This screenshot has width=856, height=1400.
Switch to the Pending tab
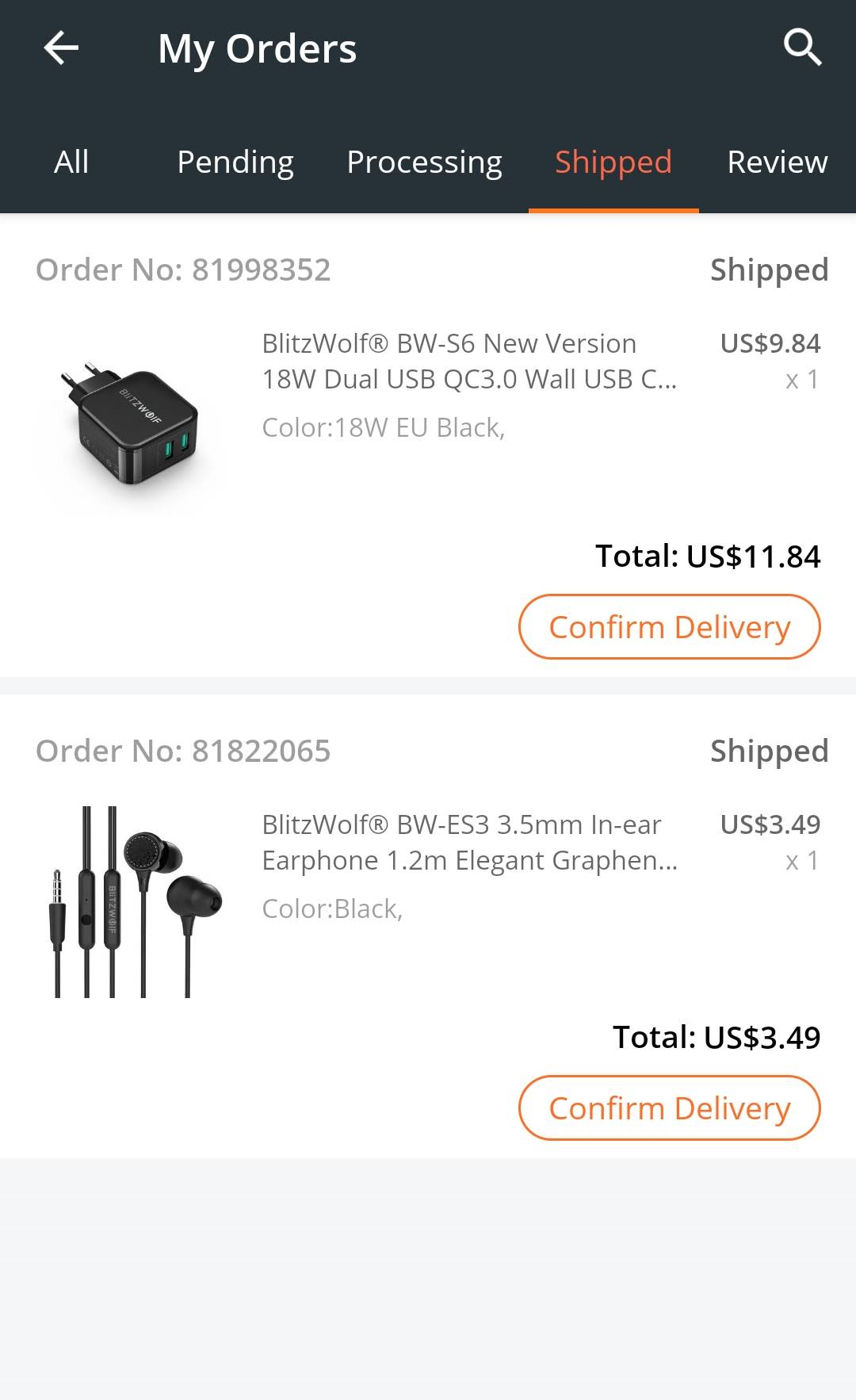[235, 162]
